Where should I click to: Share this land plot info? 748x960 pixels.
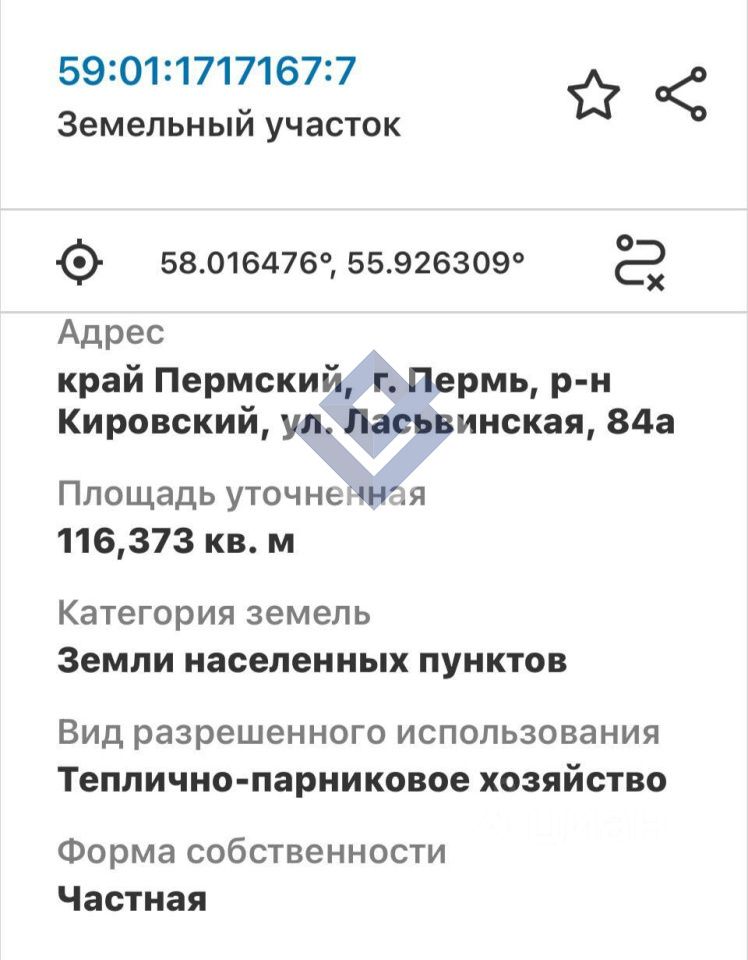[x=681, y=94]
